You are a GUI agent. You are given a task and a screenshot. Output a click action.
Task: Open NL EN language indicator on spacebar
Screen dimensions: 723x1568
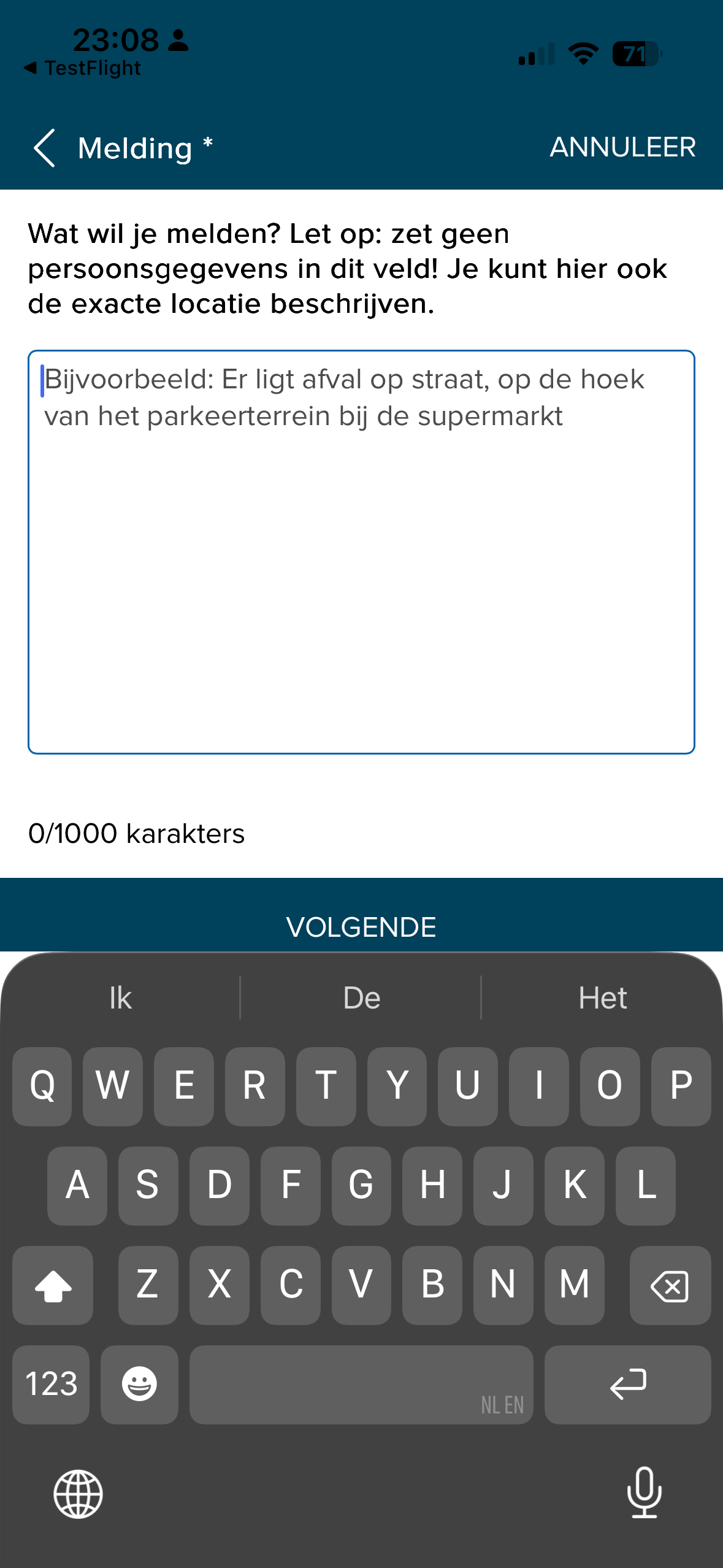pos(502,1405)
